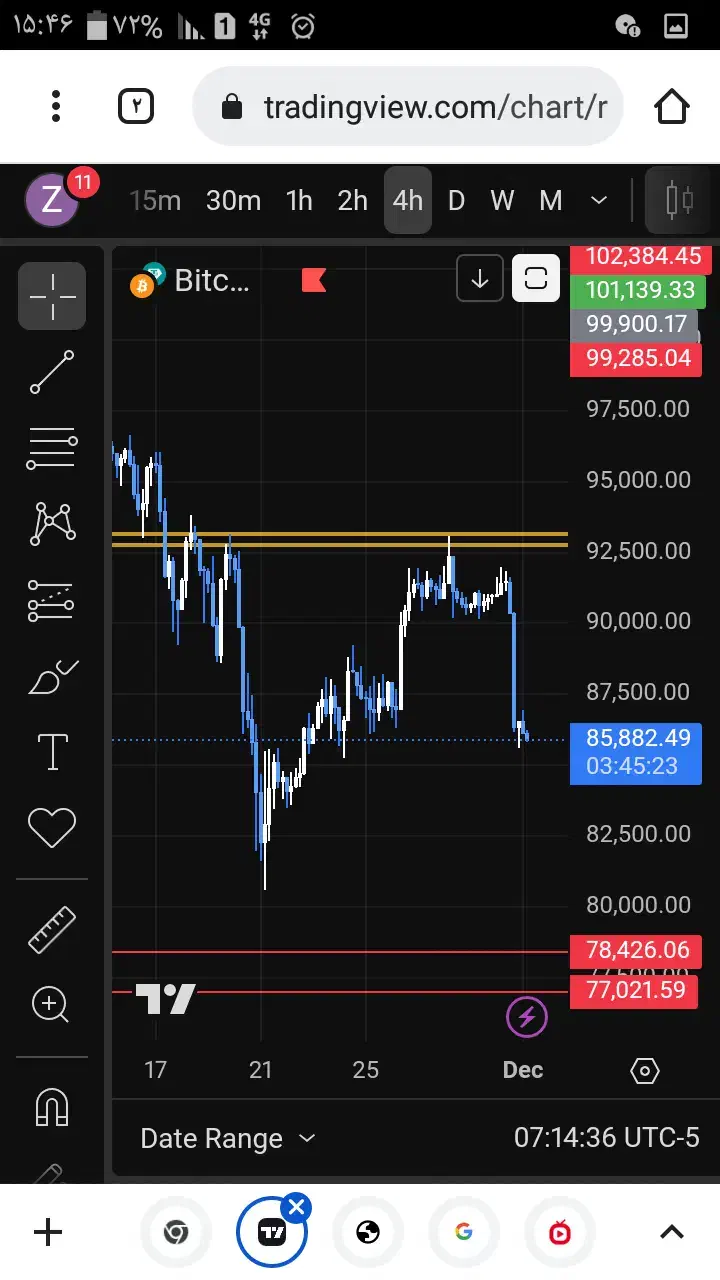Image resolution: width=720 pixels, height=1280 pixels.
Task: Open the text annotation tool
Action: click(52, 751)
